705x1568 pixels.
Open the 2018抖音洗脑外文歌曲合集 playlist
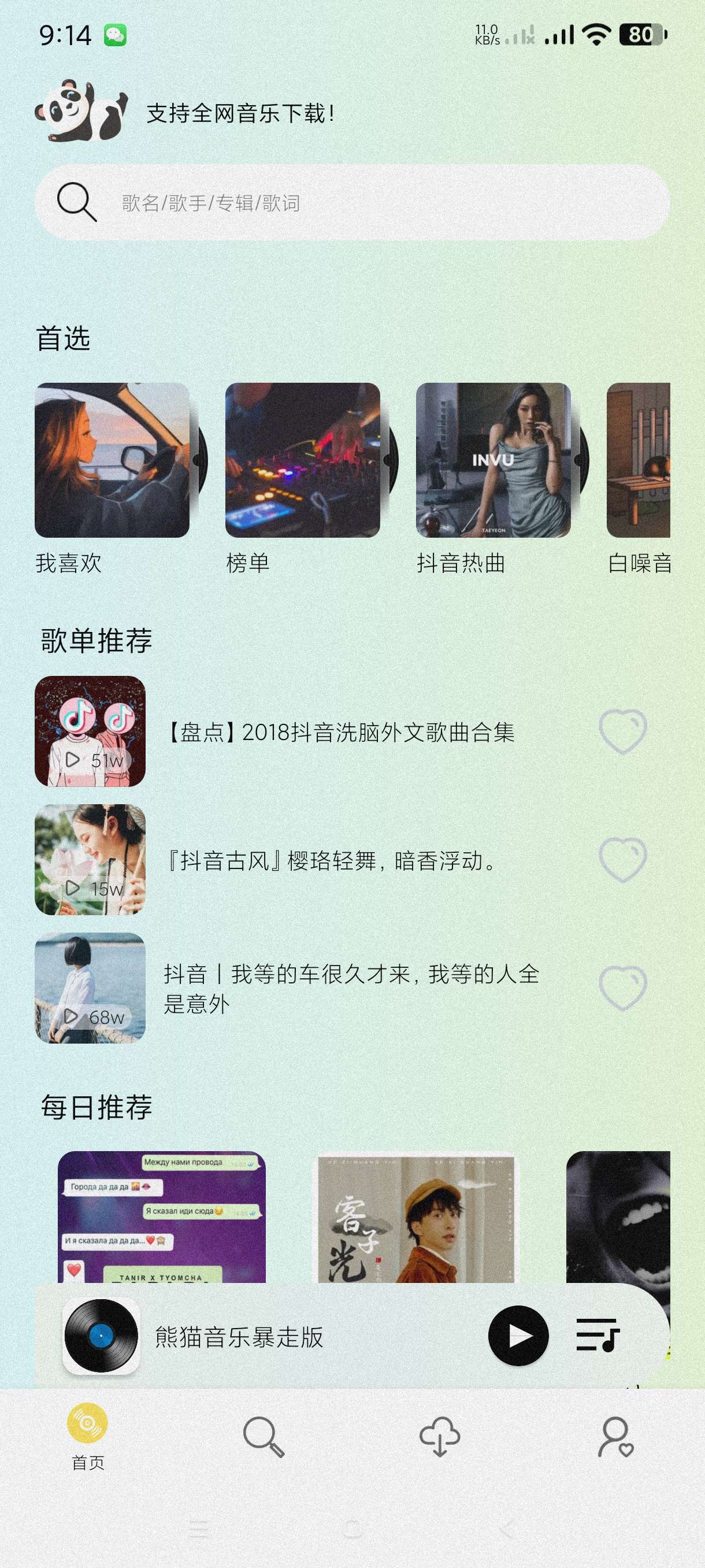(x=340, y=733)
